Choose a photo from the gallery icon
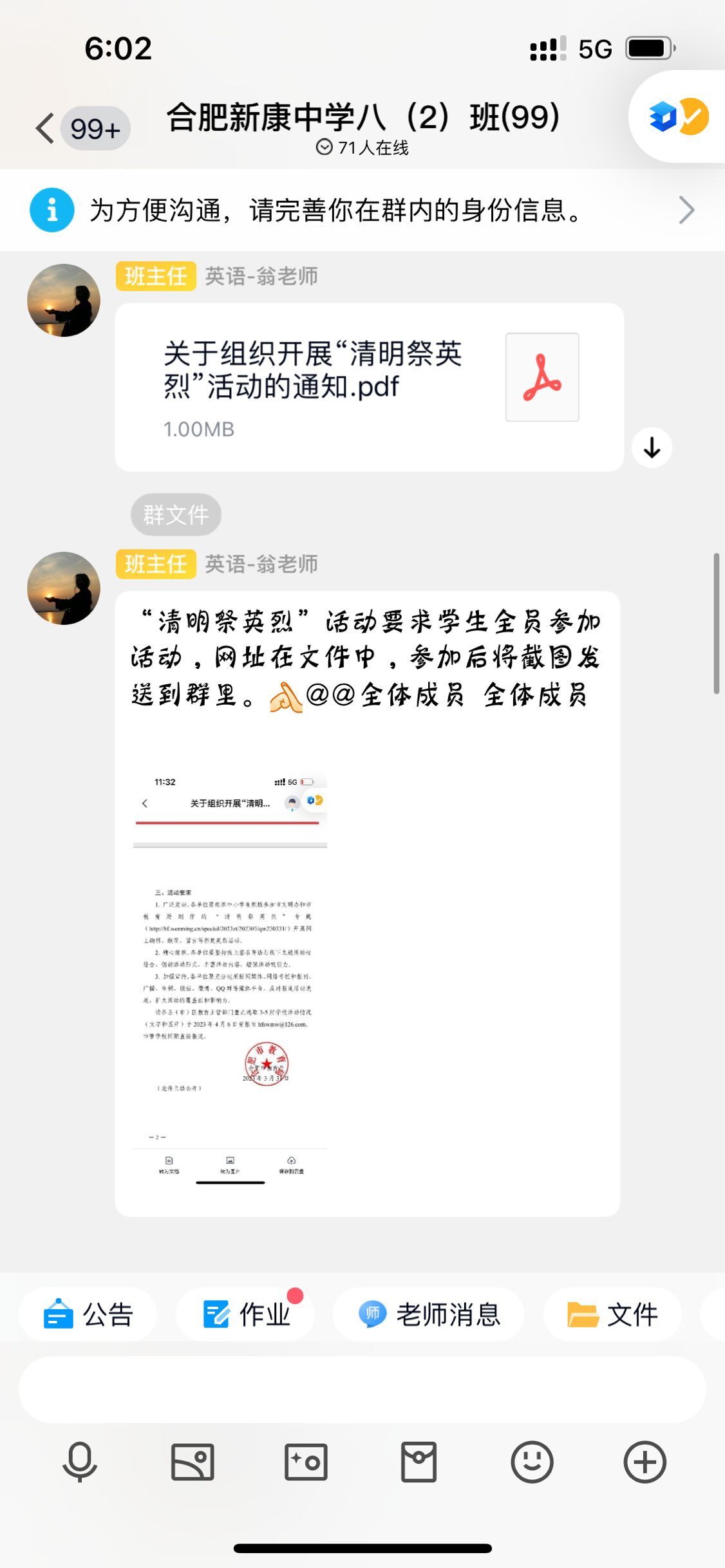 pyautogui.click(x=193, y=1462)
